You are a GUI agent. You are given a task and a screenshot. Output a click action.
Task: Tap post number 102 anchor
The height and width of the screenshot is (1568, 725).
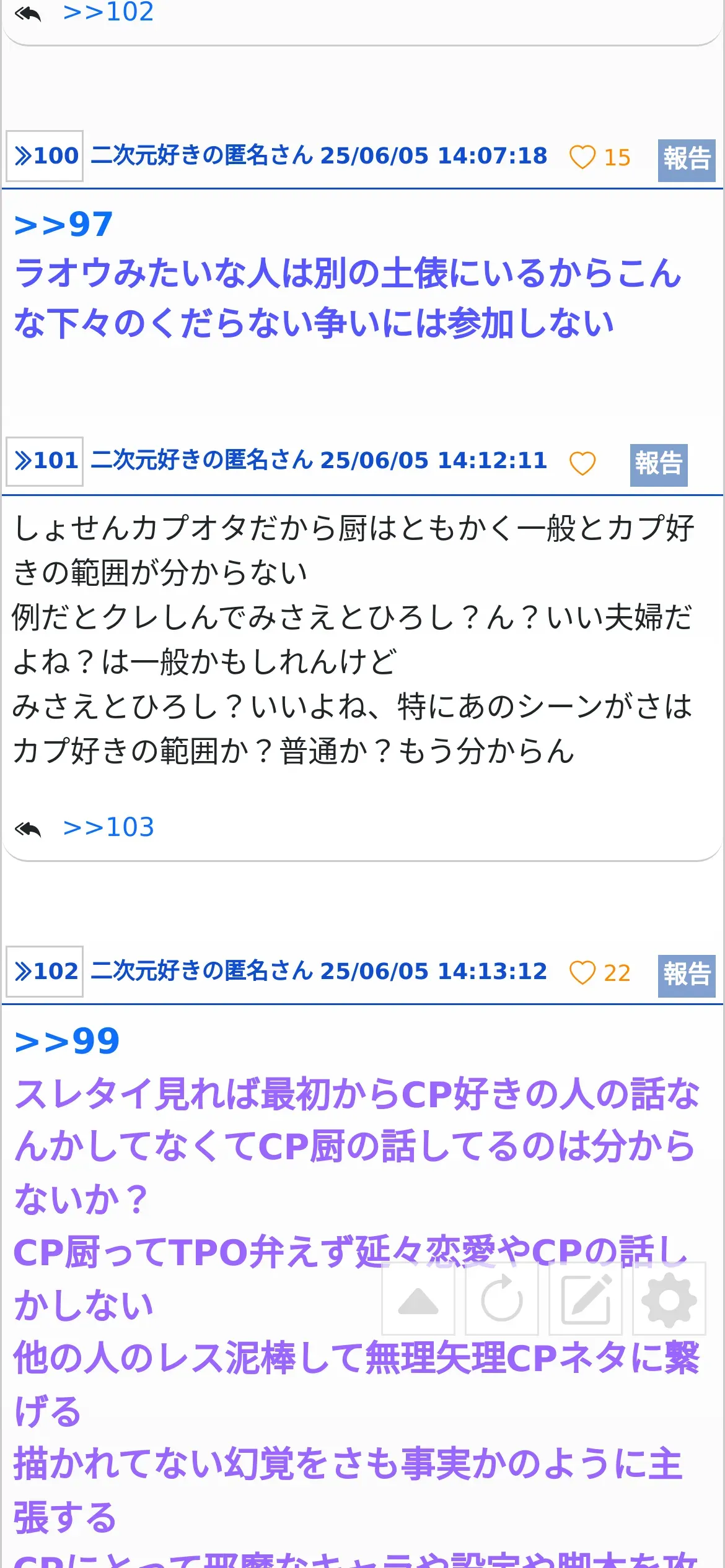coord(45,972)
